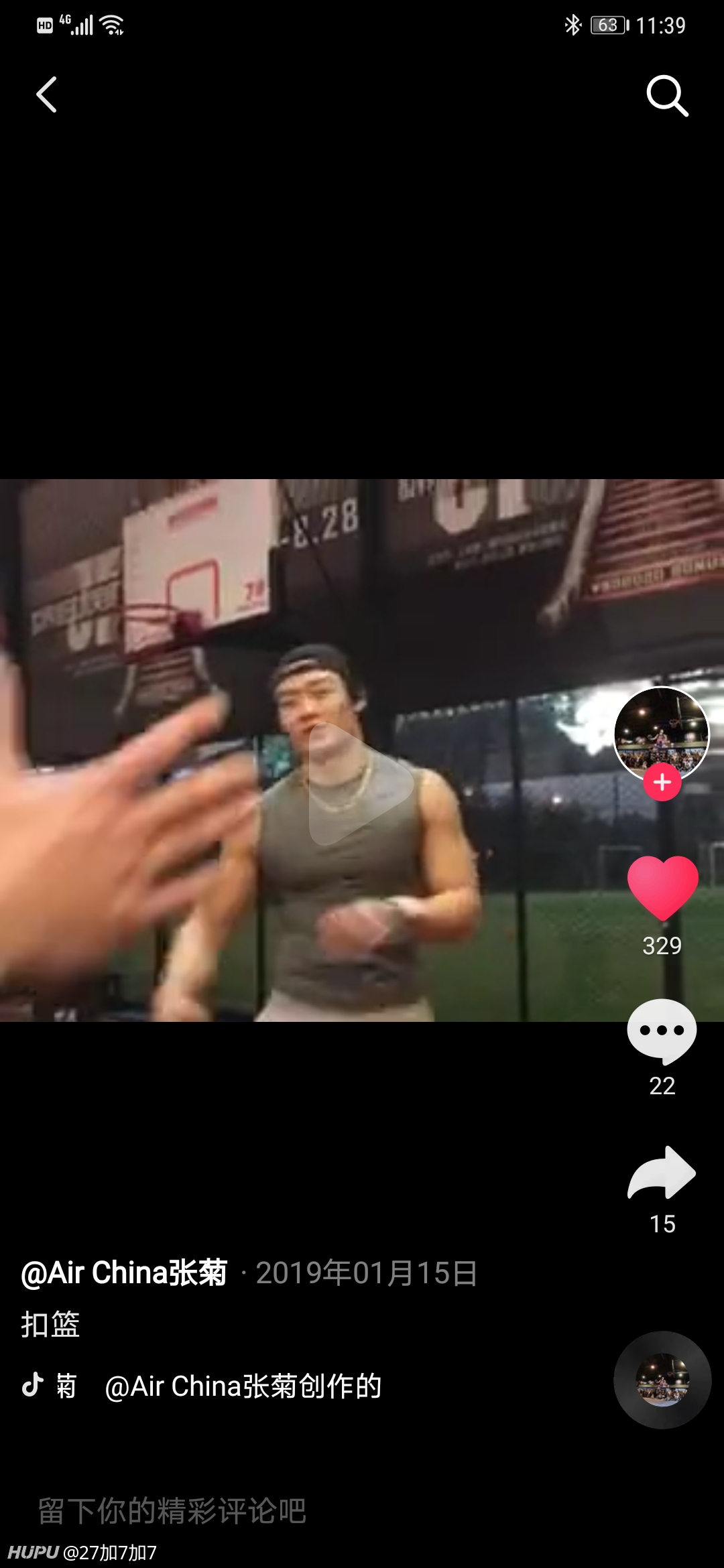This screenshot has height=1568, width=724.
Task: Open the creator's round profile avatar
Action: pyautogui.click(x=662, y=734)
